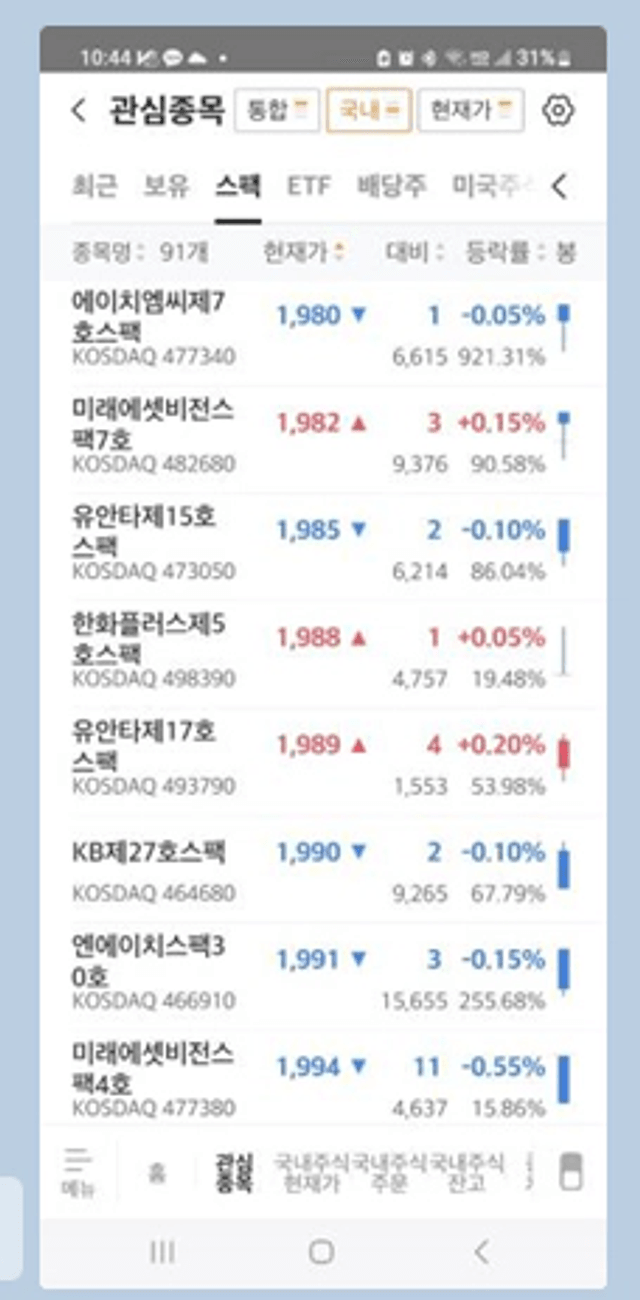Go back using the header arrow

tap(79, 110)
